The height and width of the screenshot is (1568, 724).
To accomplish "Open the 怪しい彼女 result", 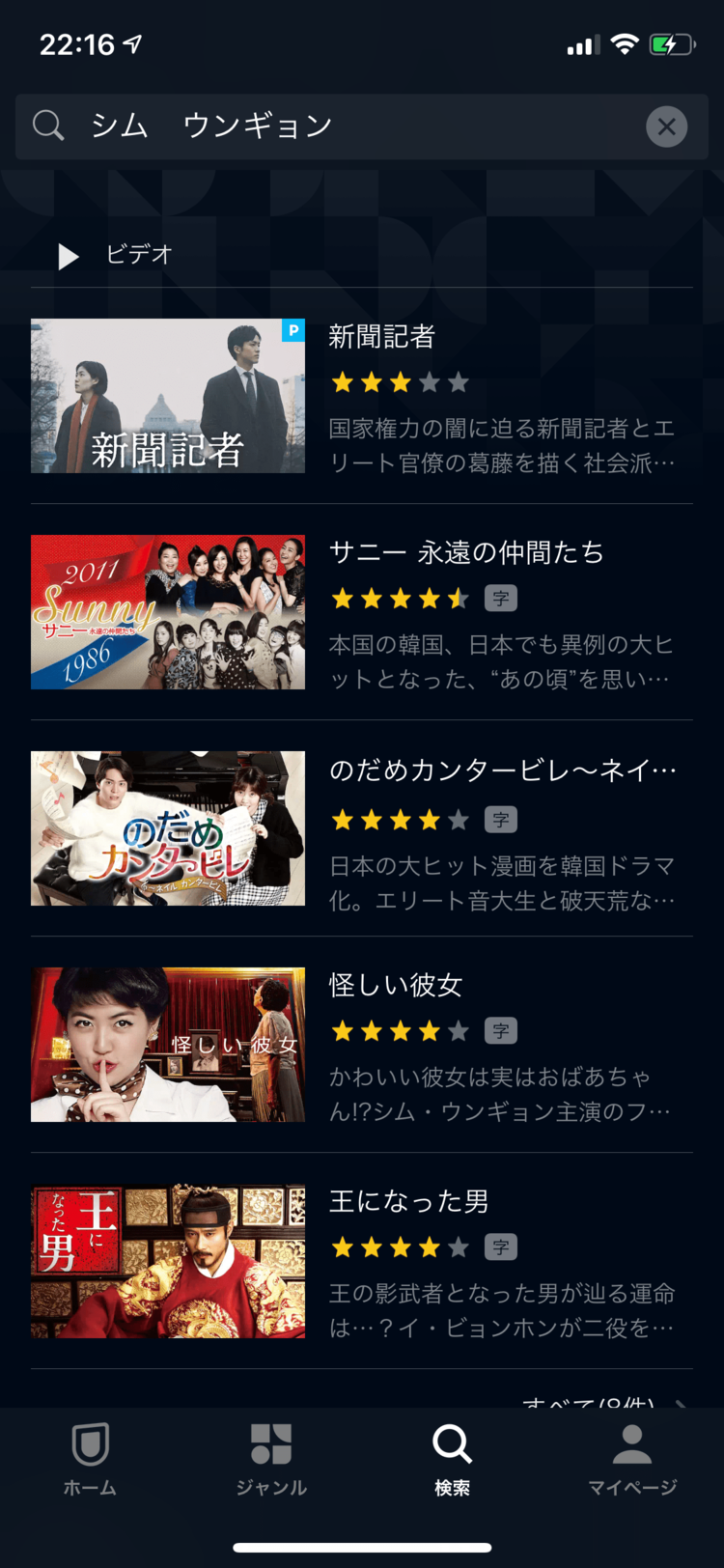I will (x=361, y=1045).
